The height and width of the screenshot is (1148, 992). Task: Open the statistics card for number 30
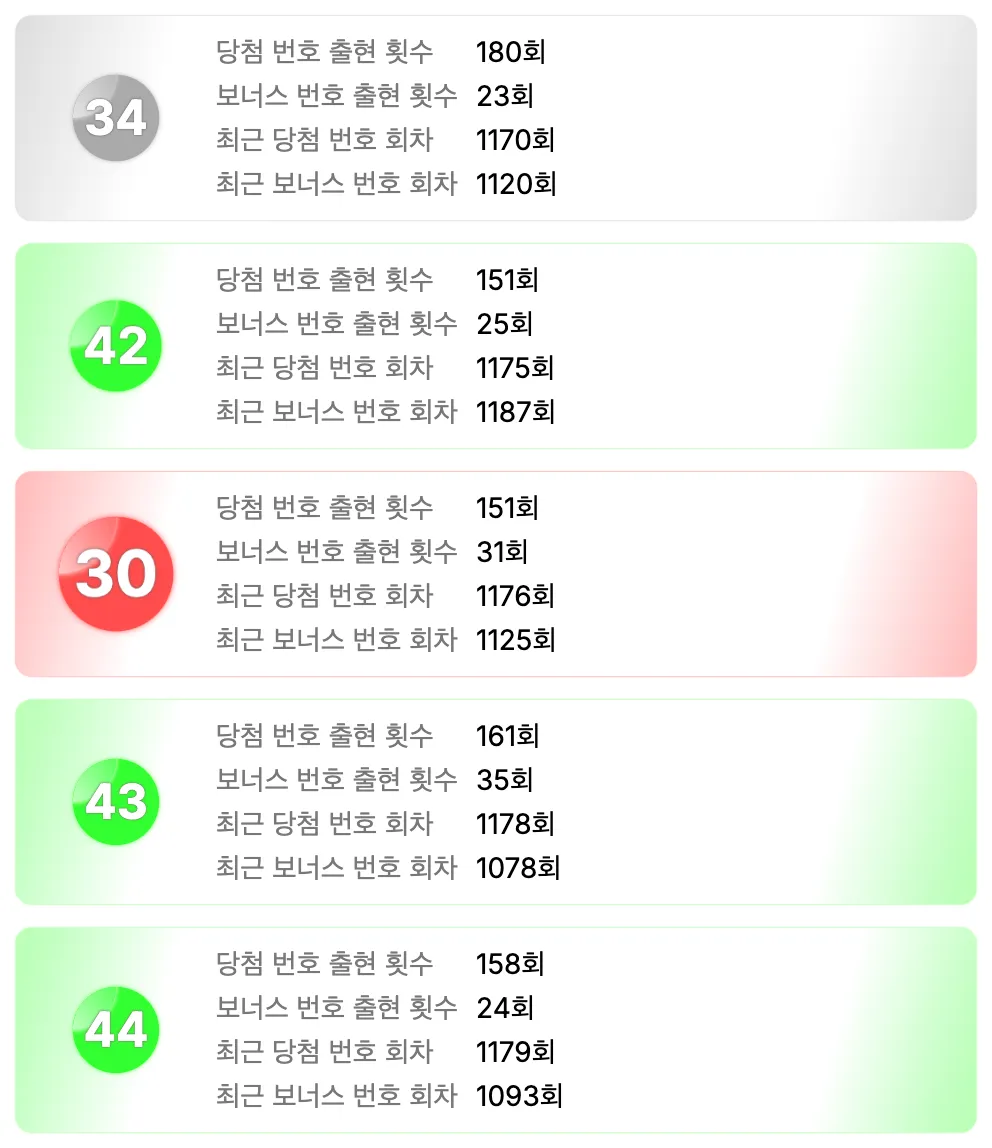tap(496, 573)
